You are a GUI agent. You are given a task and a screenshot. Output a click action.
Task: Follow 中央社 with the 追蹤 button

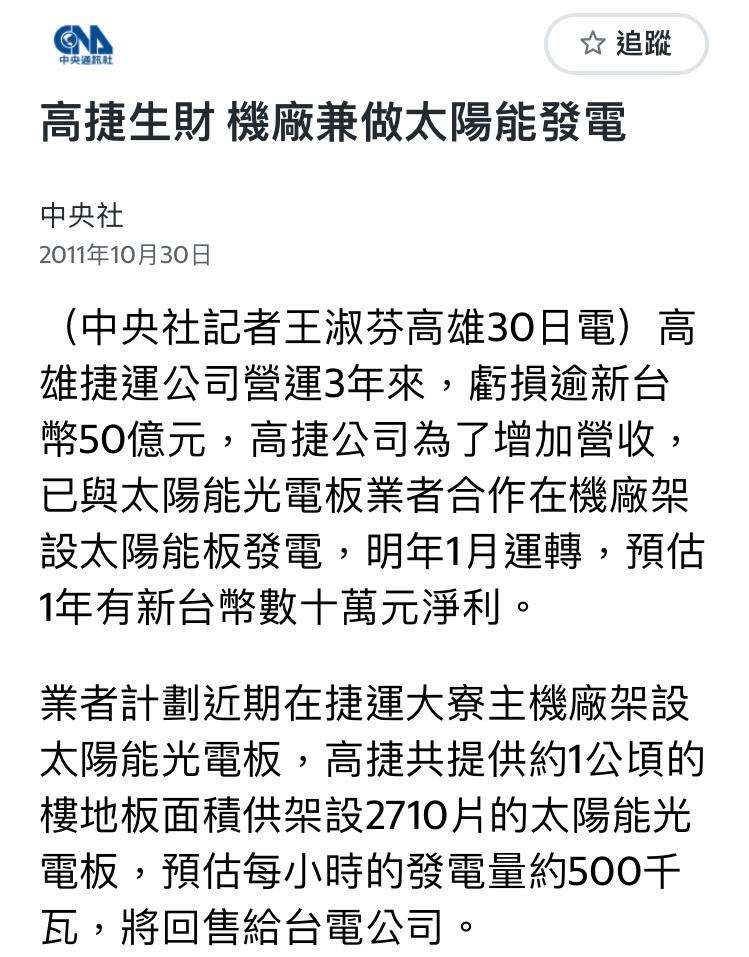tap(626, 44)
